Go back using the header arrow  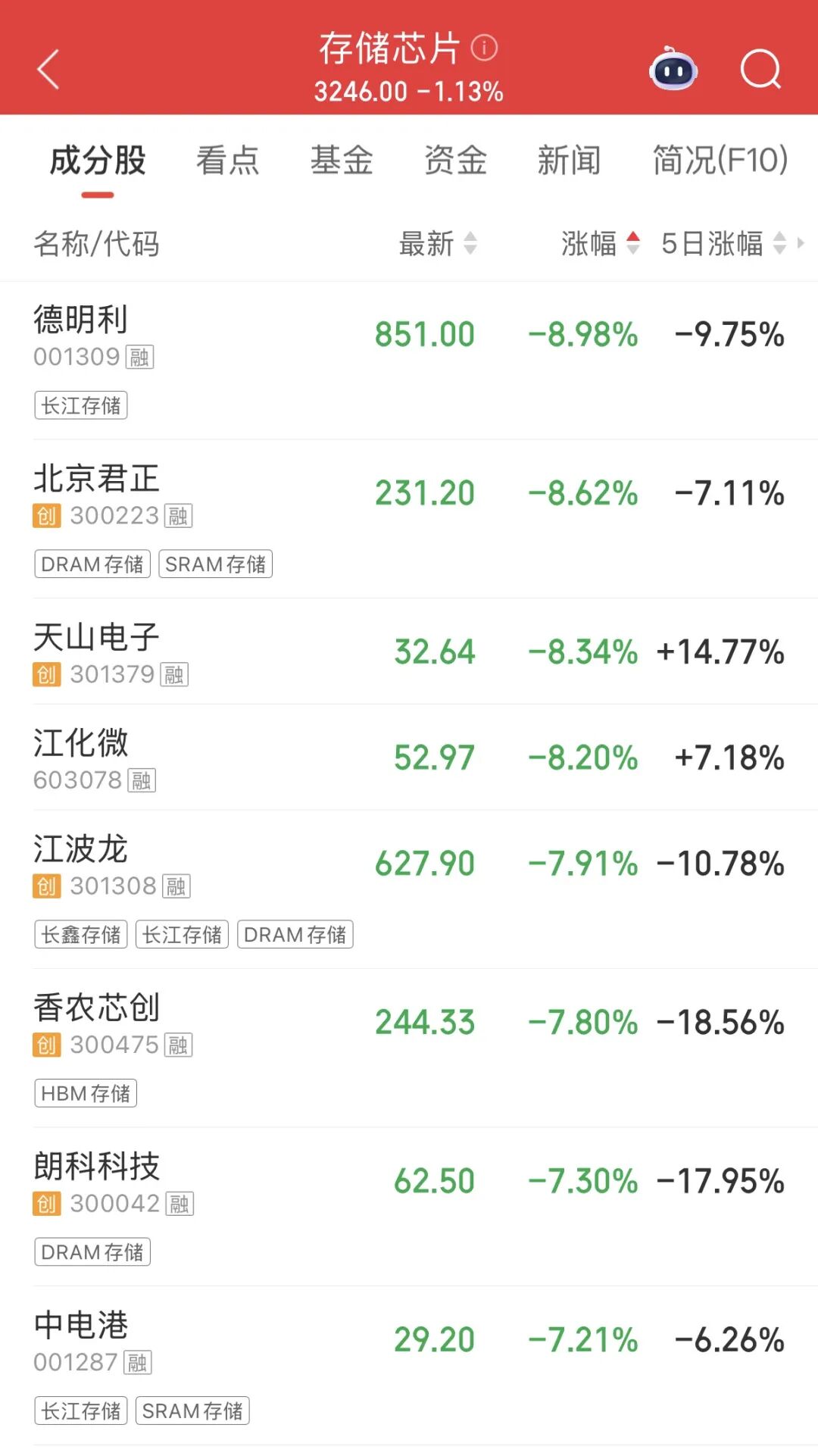[x=48, y=70]
